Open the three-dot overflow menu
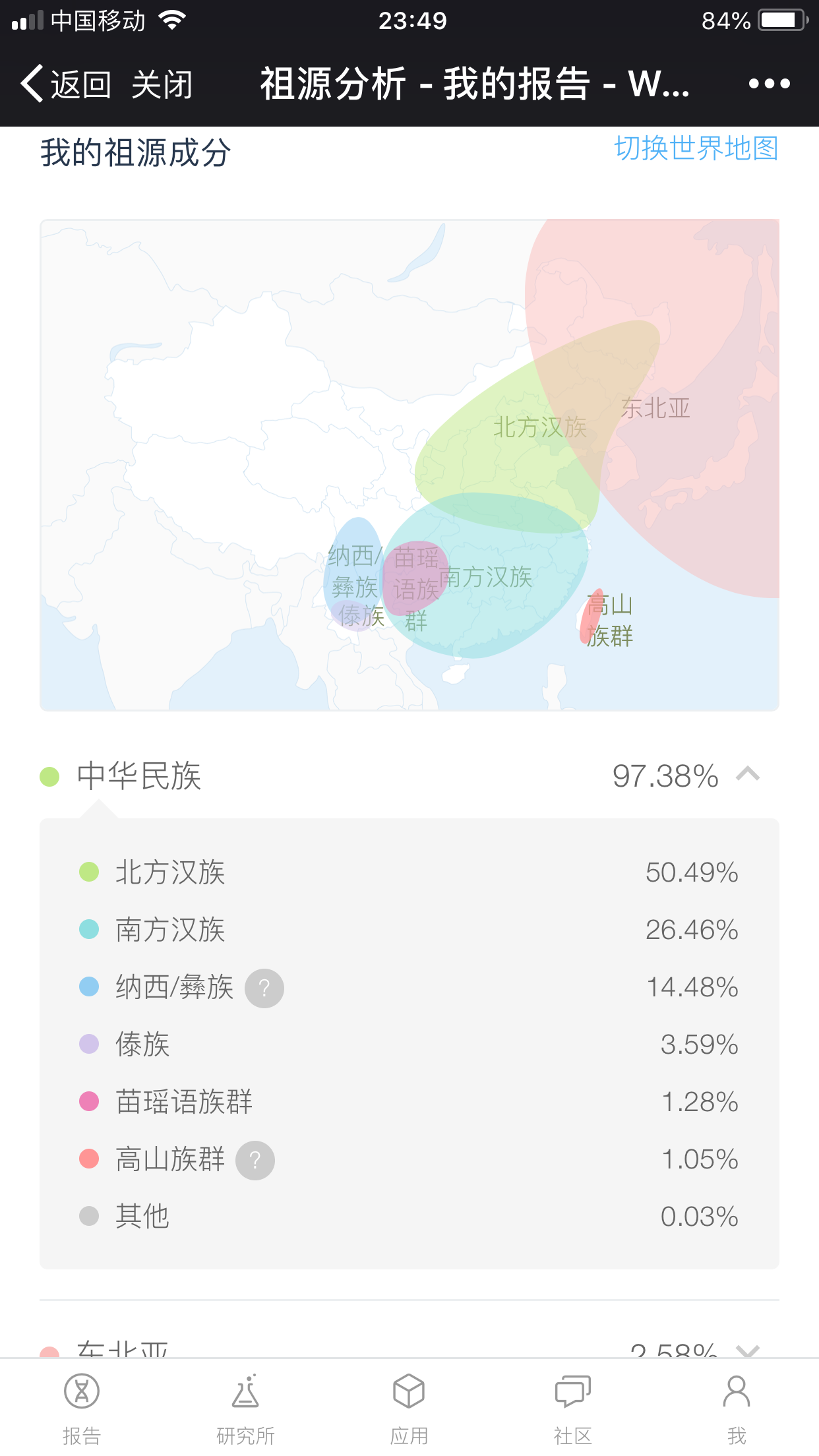Image resolution: width=819 pixels, height=1456 pixels. click(x=769, y=84)
